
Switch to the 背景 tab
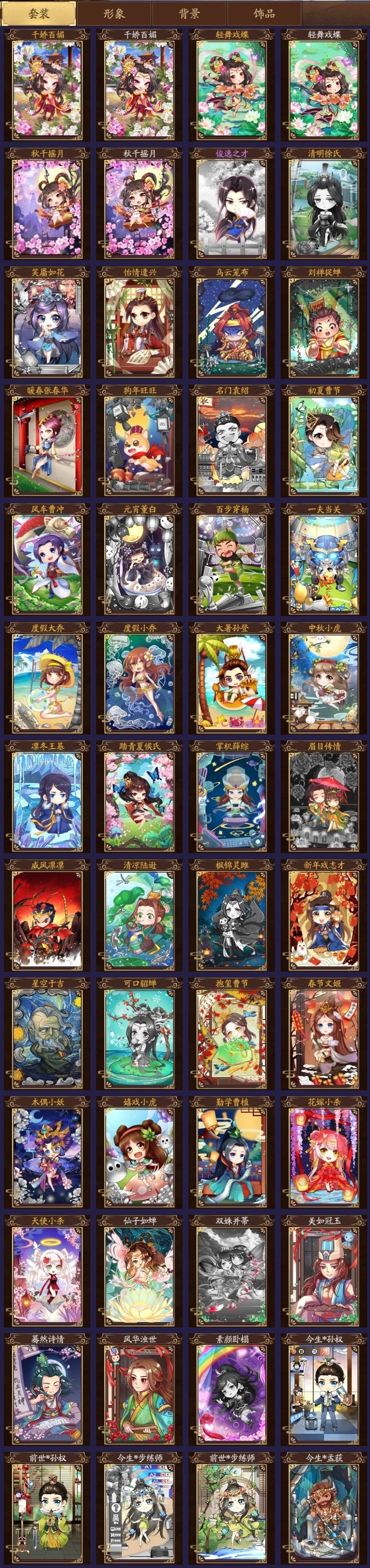click(189, 13)
